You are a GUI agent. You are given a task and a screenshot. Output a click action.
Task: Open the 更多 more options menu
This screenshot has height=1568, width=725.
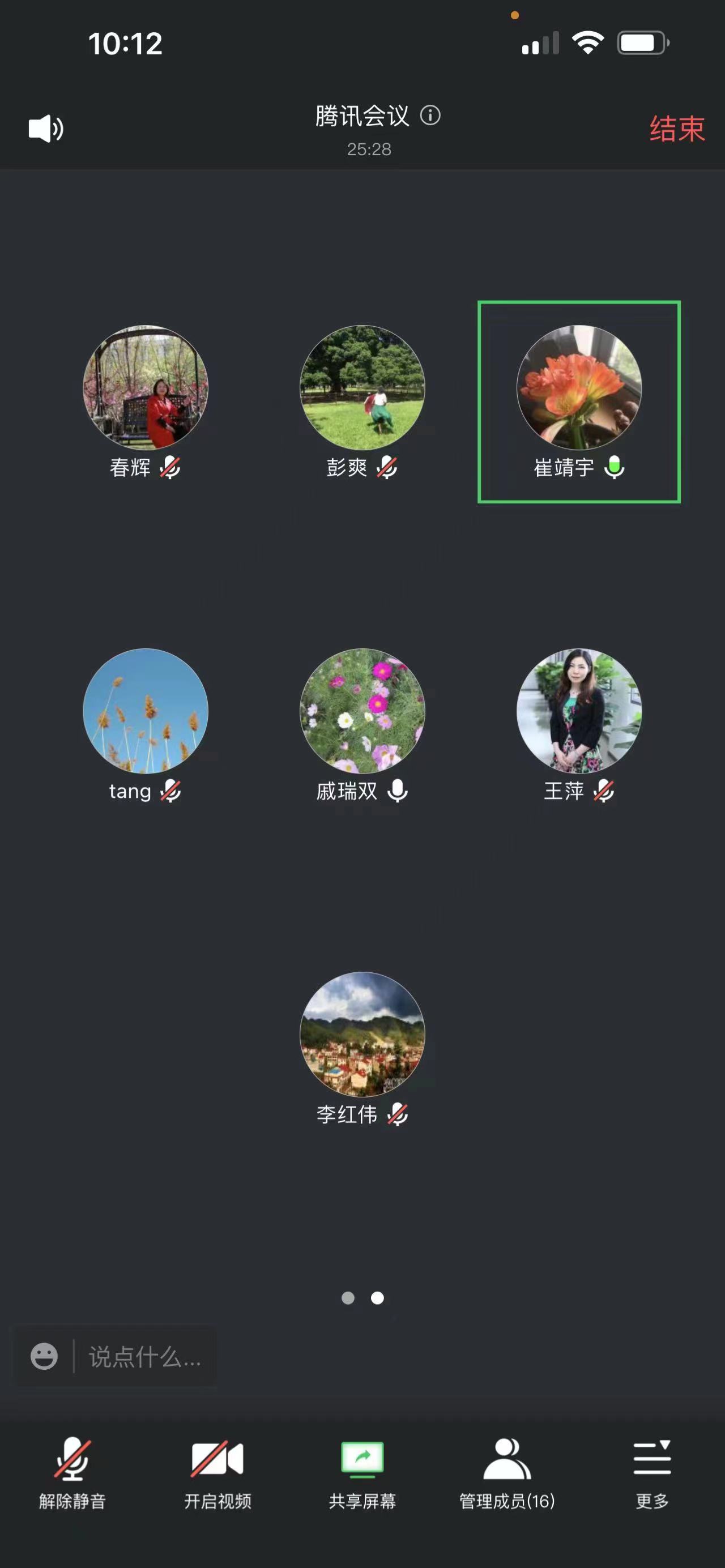(x=652, y=1473)
